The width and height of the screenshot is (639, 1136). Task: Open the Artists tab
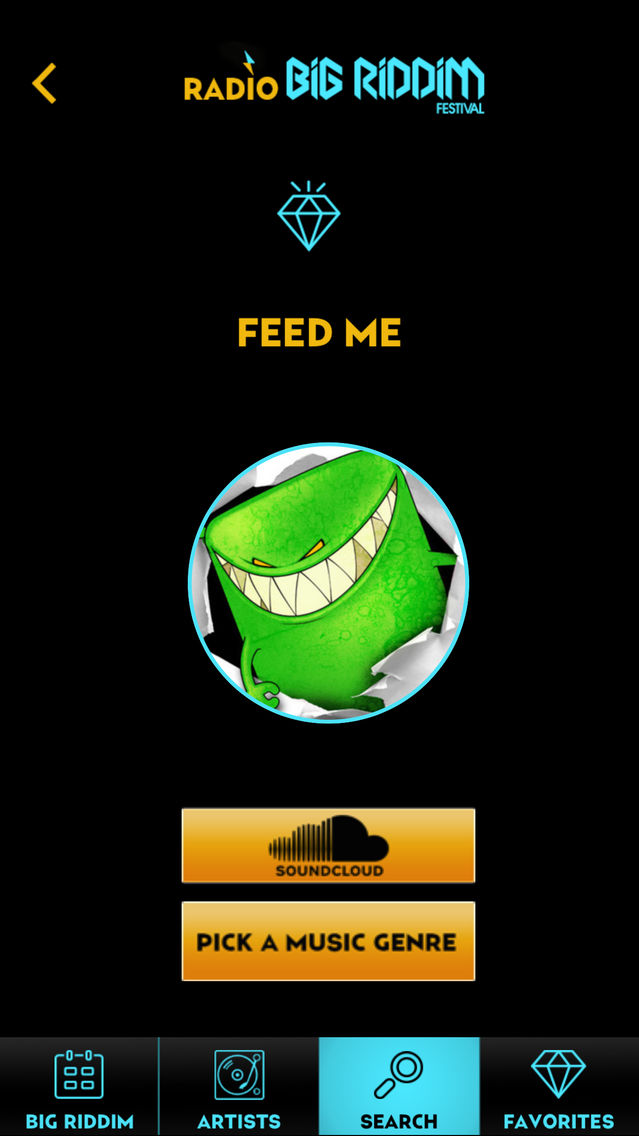[x=239, y=1087]
